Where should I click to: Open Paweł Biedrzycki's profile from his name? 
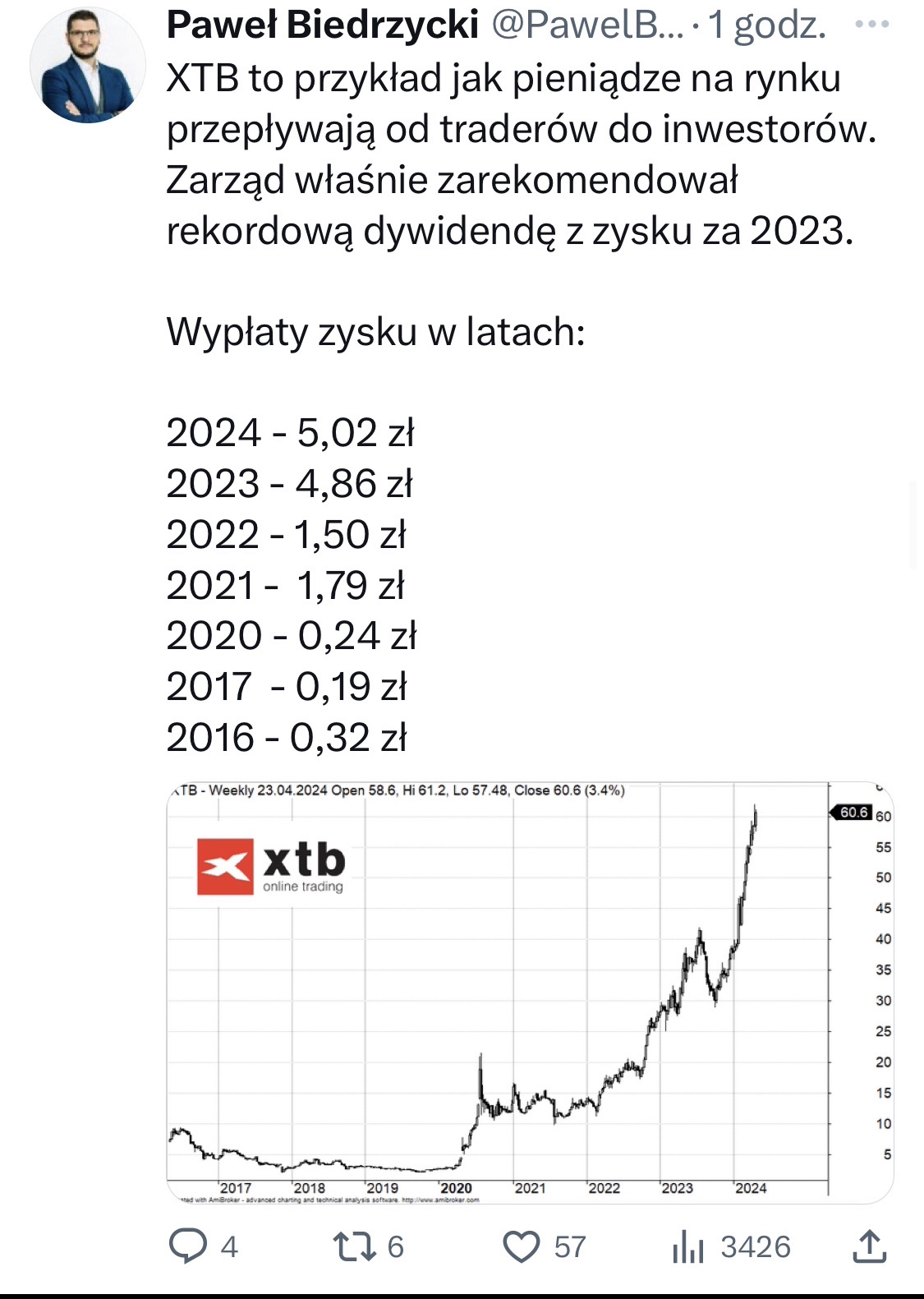(x=322, y=25)
